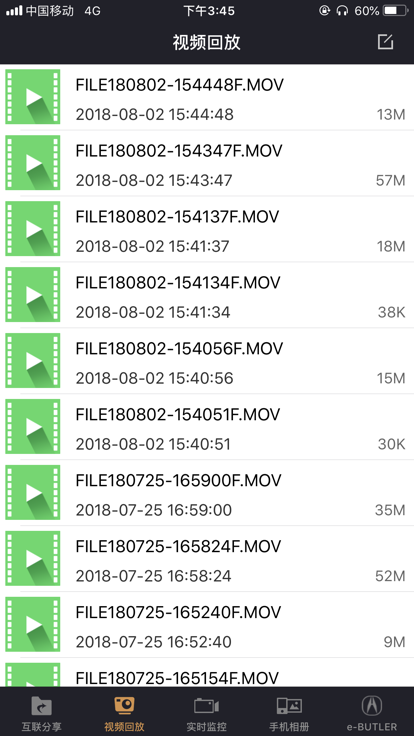
Task: Open video FILE180802-154448F.MOV
Action: click(x=207, y=97)
